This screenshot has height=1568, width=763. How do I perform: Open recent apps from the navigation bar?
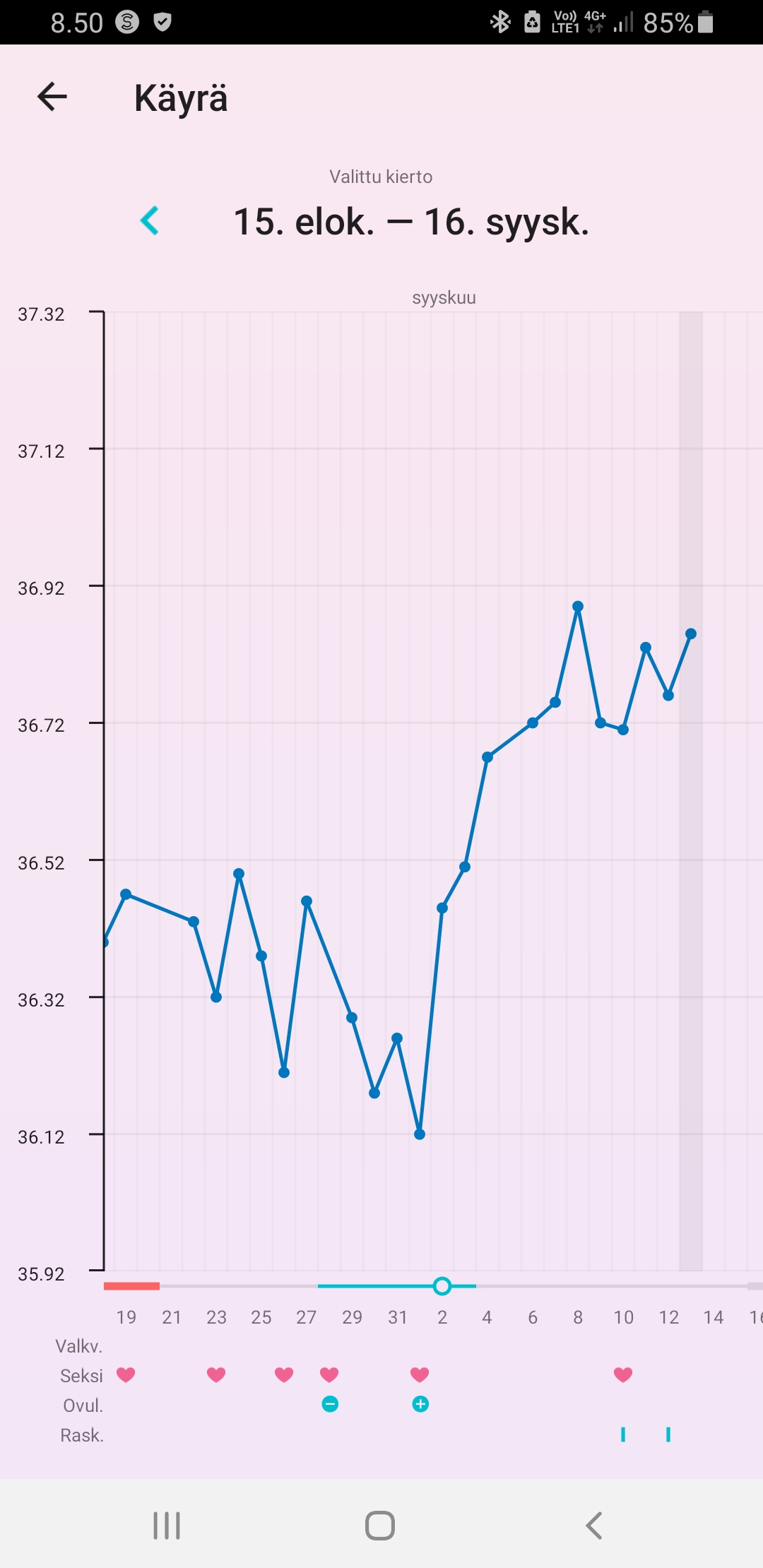(167, 1526)
